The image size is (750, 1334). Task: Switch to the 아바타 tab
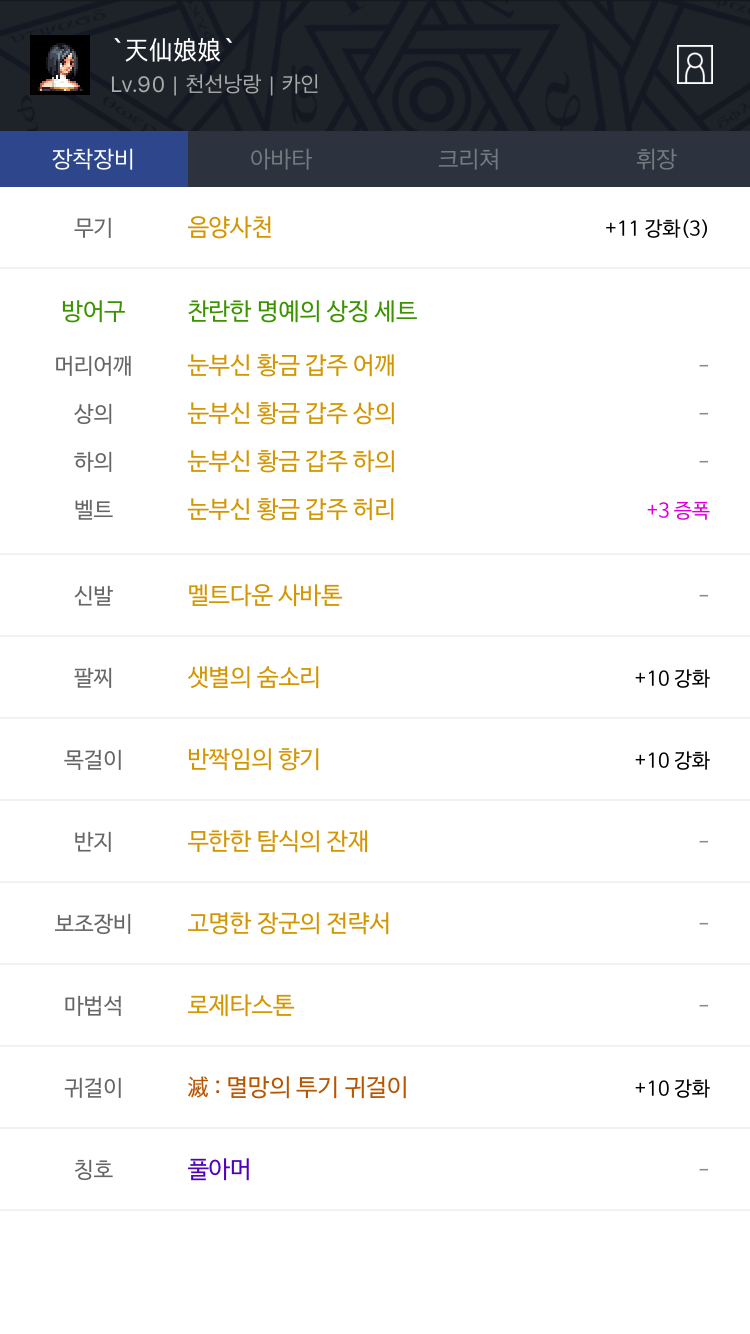pyautogui.click(x=281, y=159)
